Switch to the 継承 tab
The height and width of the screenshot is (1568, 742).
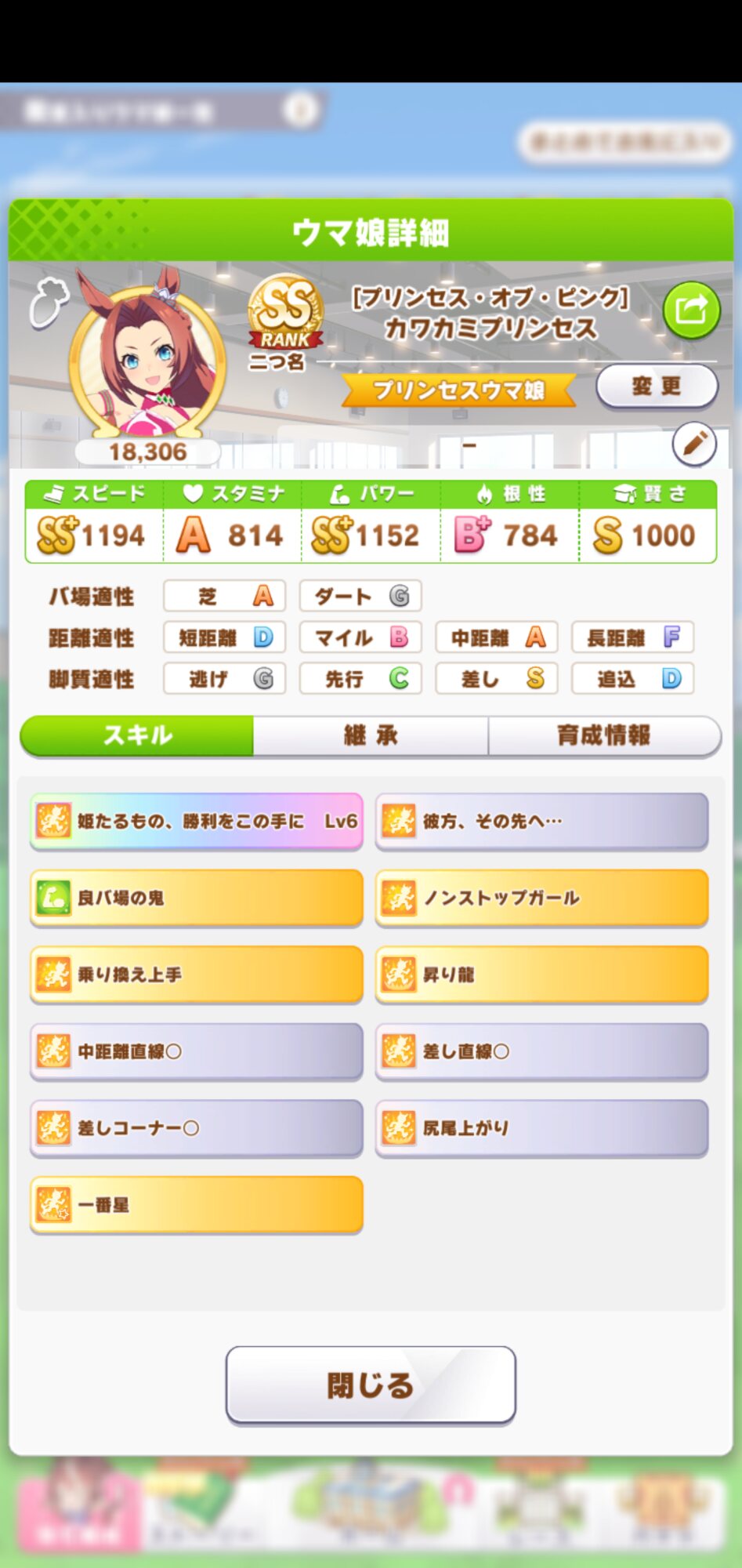tap(371, 735)
